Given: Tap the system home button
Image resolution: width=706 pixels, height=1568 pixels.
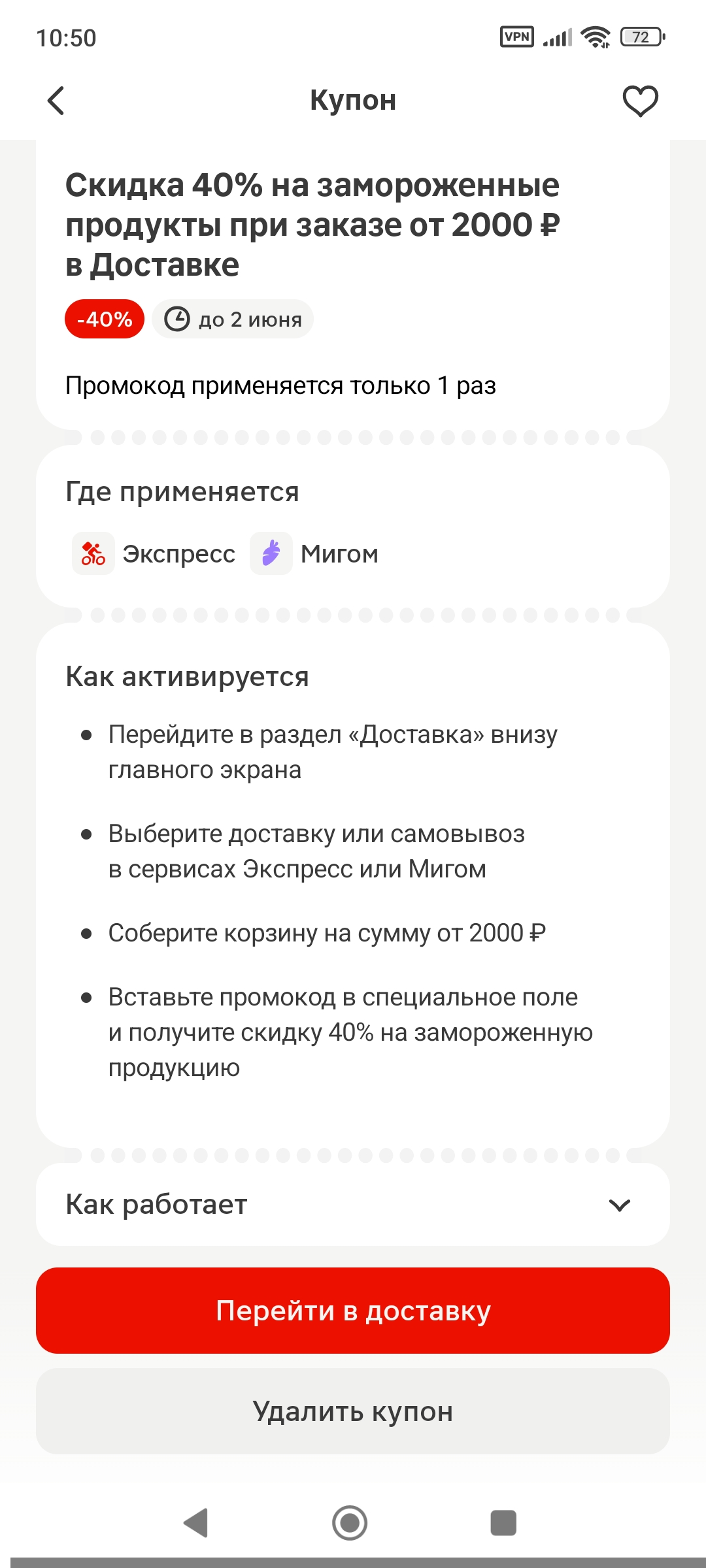Looking at the screenshot, I should (350, 1523).
